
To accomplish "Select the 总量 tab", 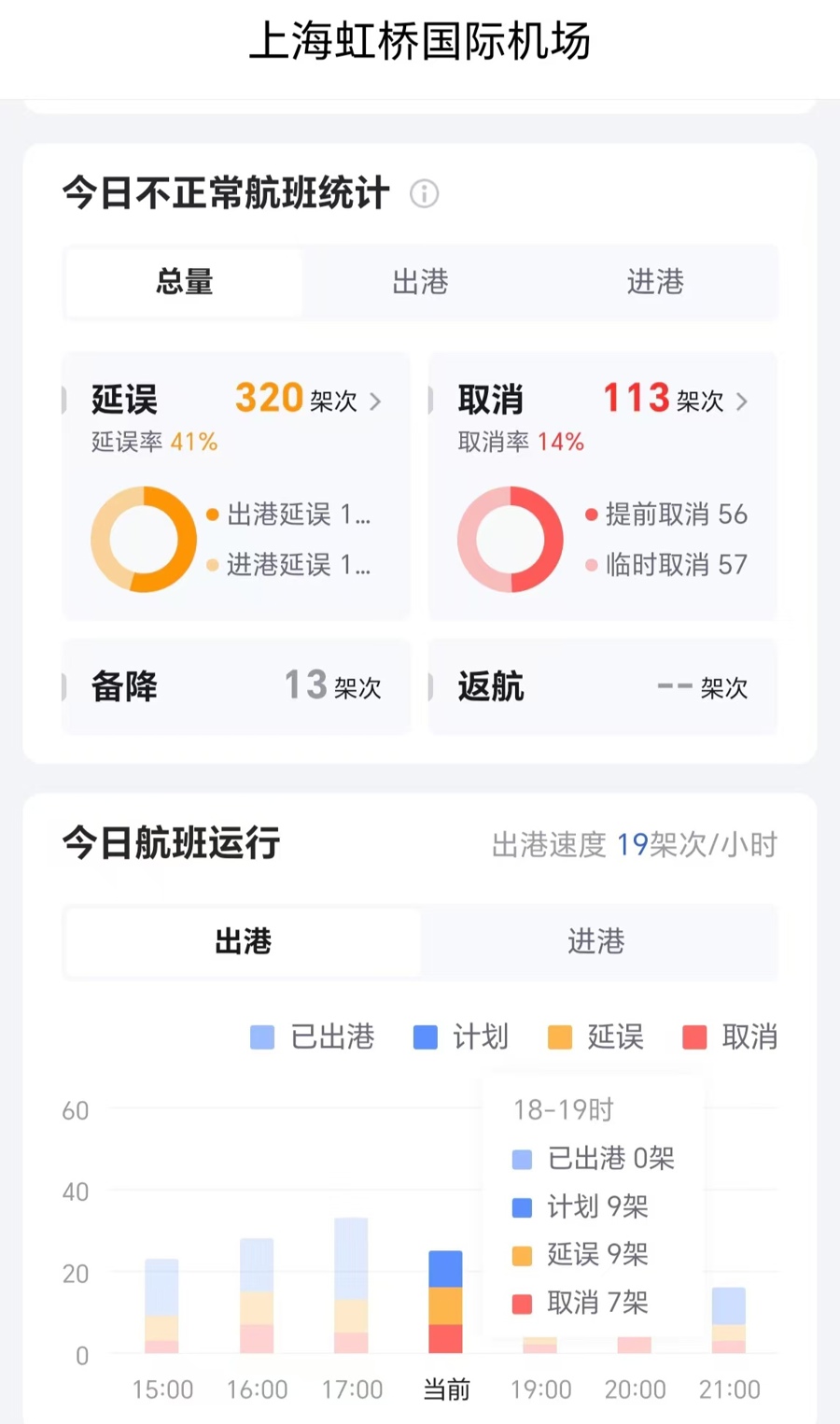I will pos(185,282).
